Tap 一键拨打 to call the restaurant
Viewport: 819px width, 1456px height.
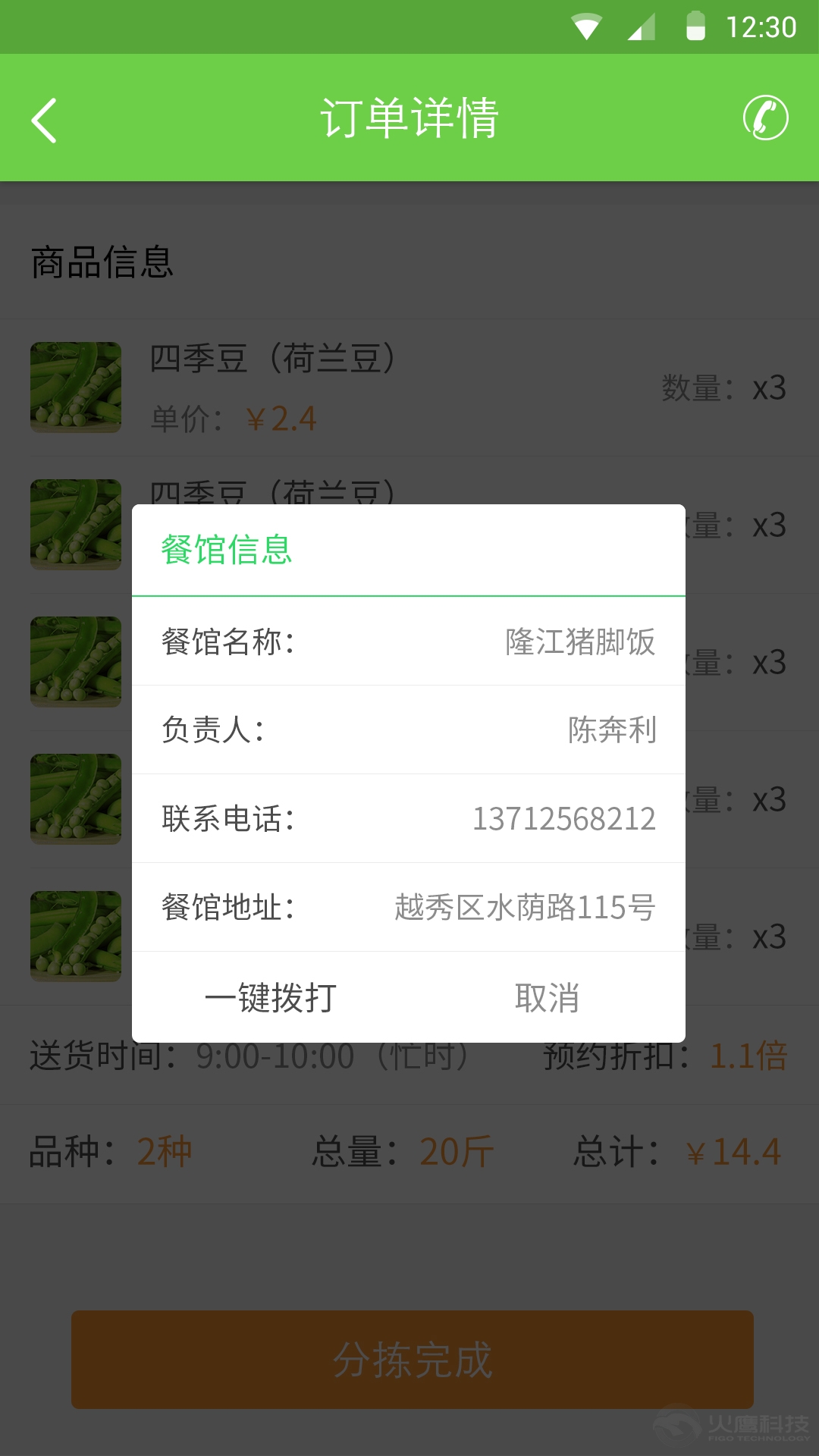tap(271, 997)
